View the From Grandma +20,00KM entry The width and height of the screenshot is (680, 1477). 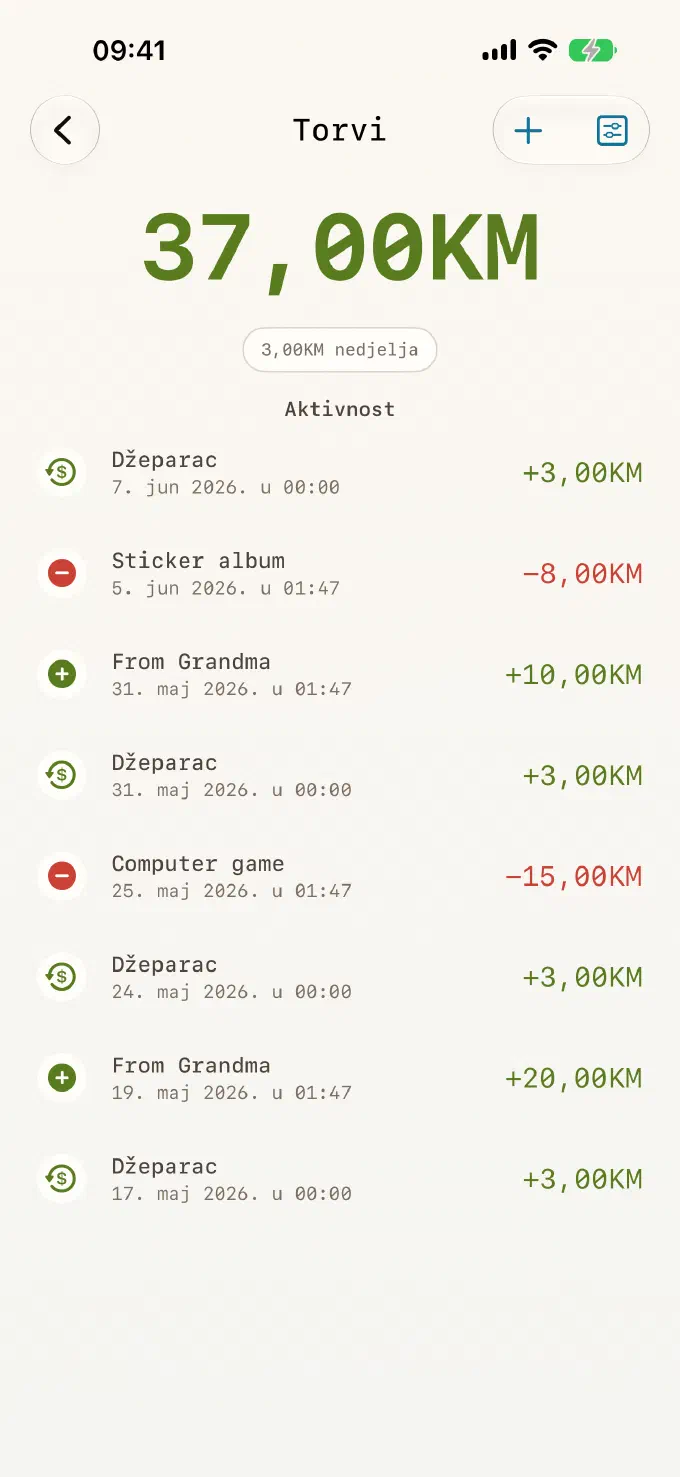340,1078
